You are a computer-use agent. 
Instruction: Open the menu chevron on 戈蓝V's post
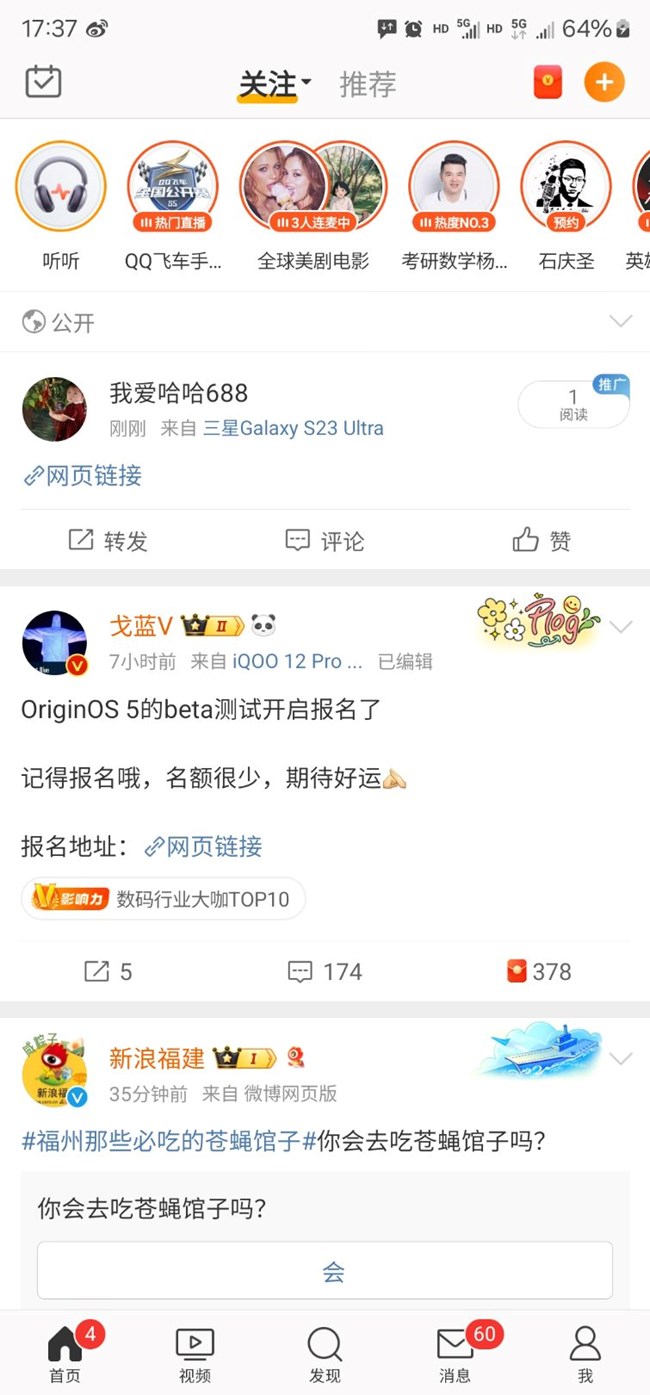click(621, 627)
